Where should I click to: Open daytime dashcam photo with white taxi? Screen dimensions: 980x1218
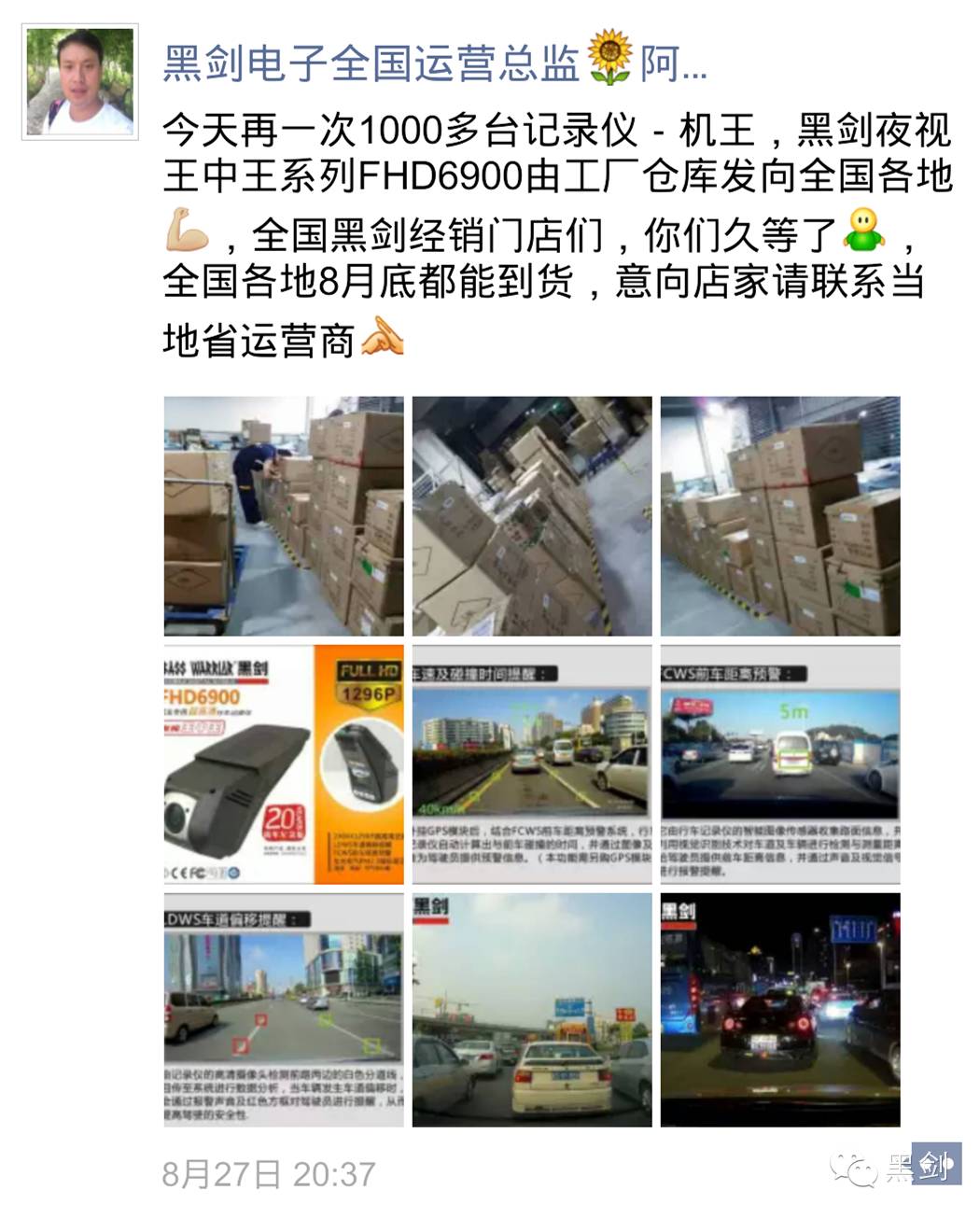click(532, 1010)
